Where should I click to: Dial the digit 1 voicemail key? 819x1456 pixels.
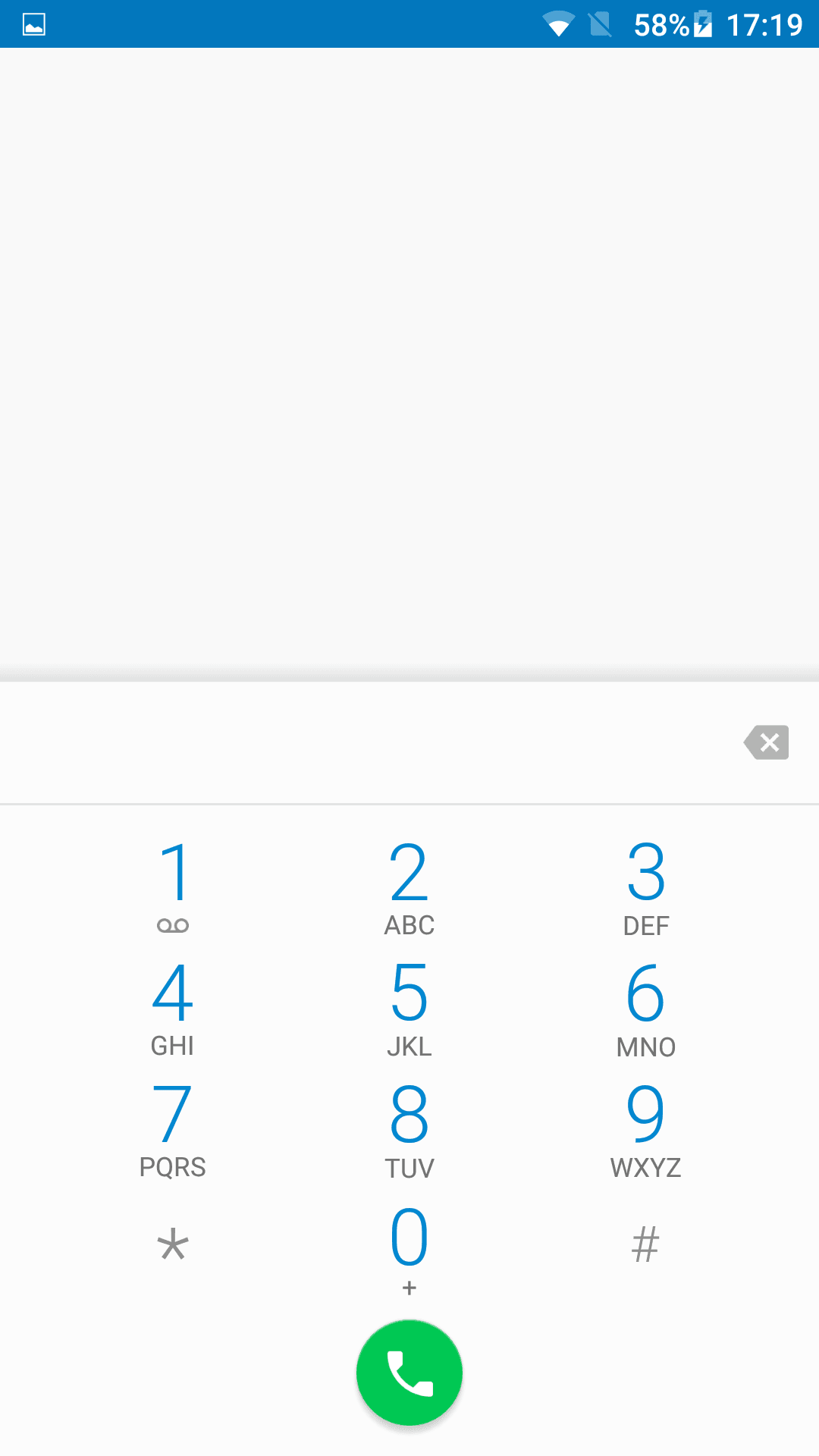pyautogui.click(x=173, y=884)
